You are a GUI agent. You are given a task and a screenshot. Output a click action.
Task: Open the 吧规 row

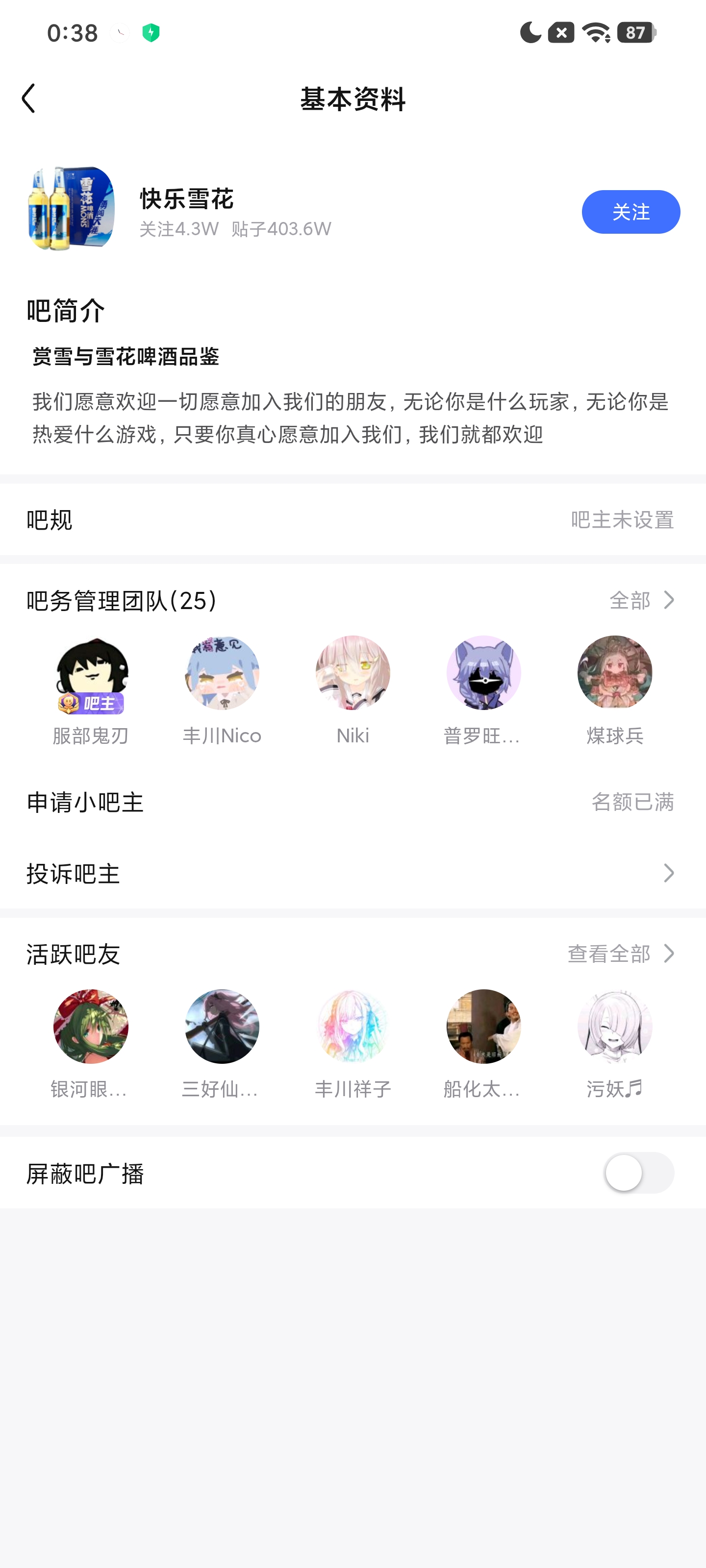click(353, 520)
